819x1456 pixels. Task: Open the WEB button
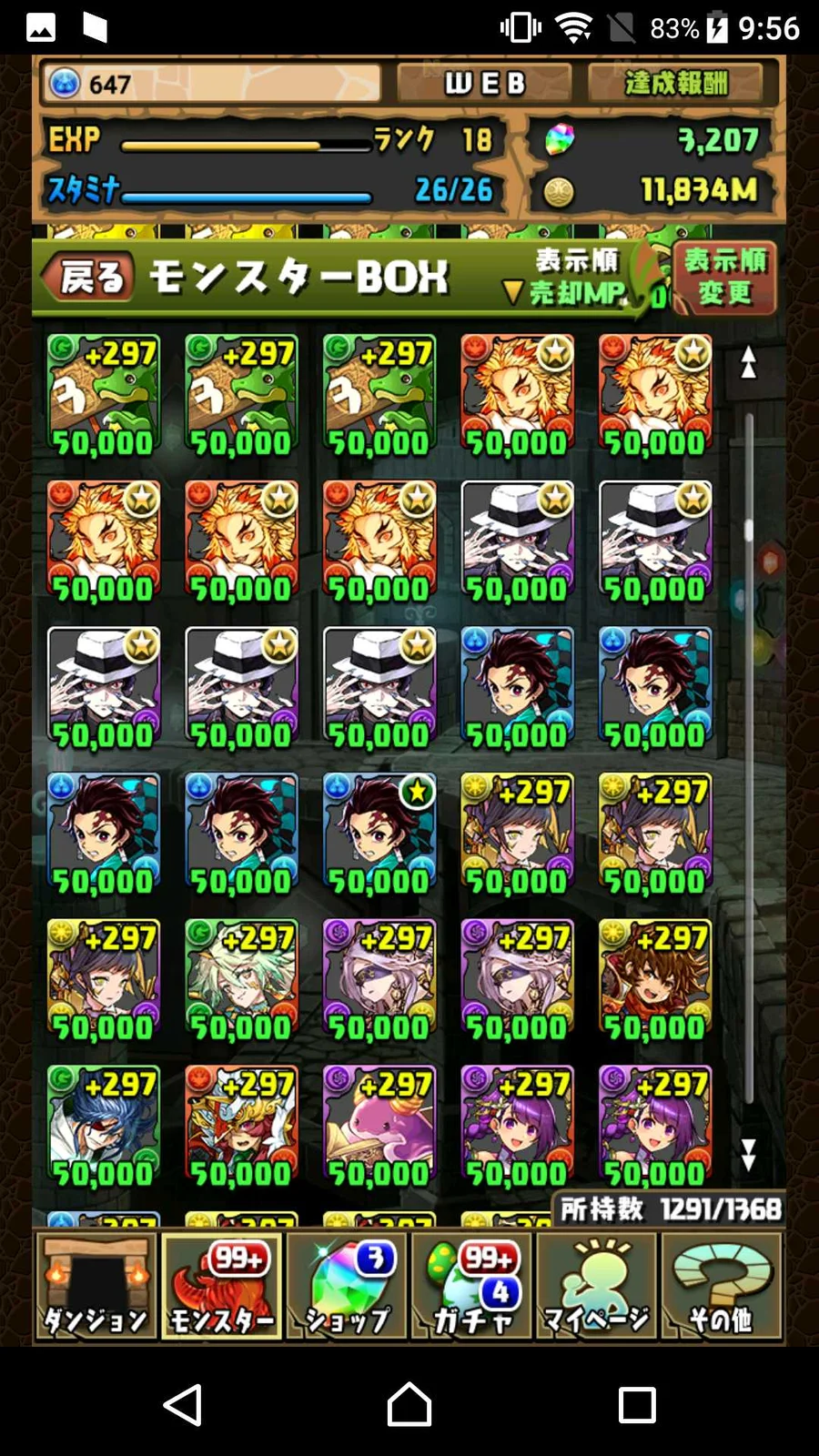pyautogui.click(x=484, y=84)
